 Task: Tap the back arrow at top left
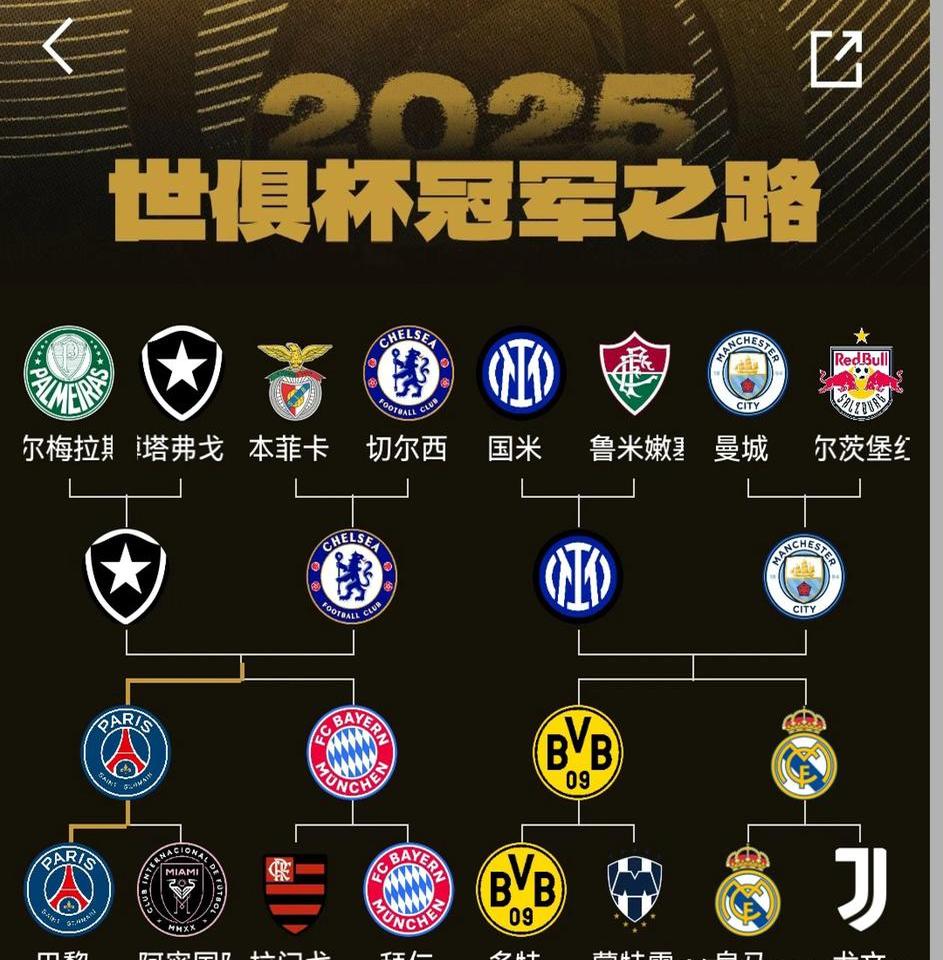pos(57,47)
